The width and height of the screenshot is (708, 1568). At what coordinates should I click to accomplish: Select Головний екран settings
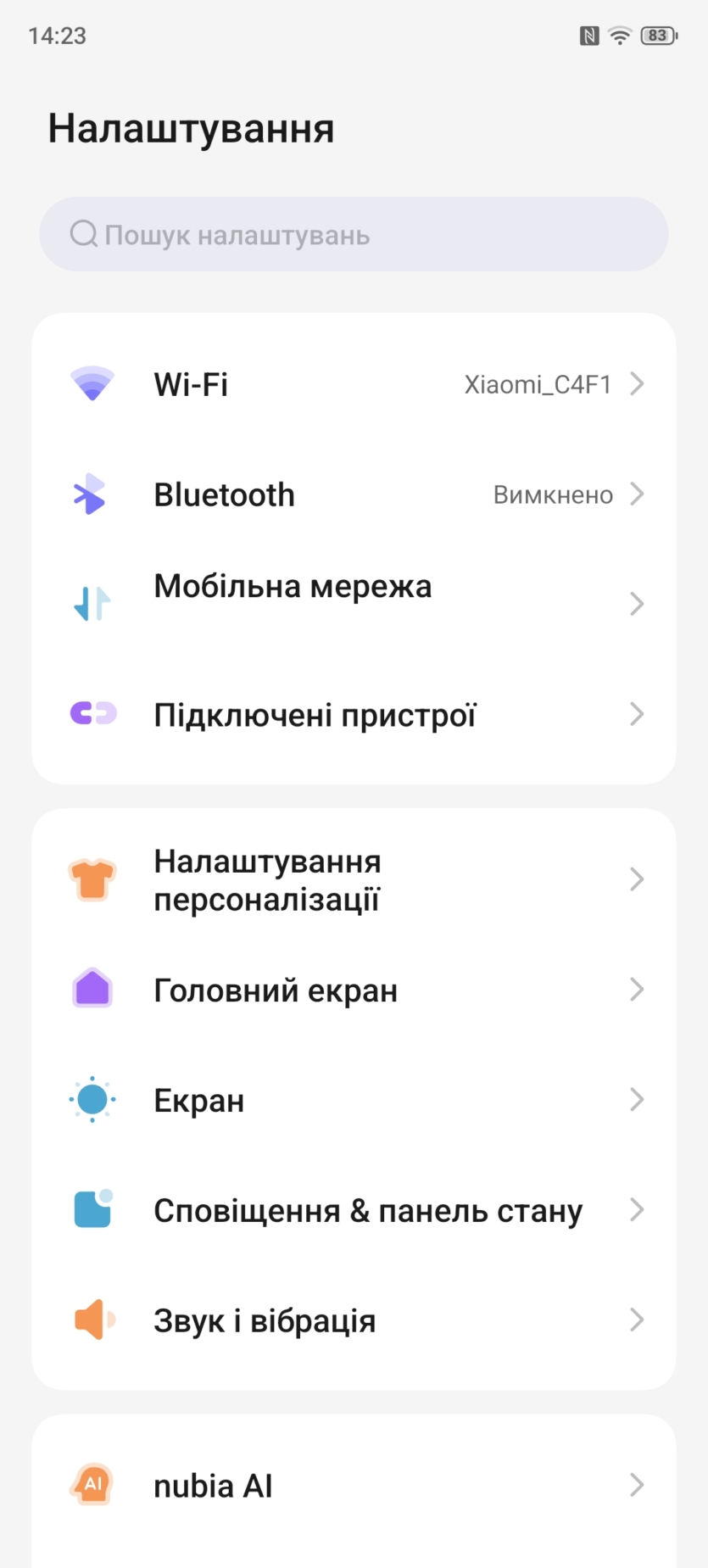(354, 990)
